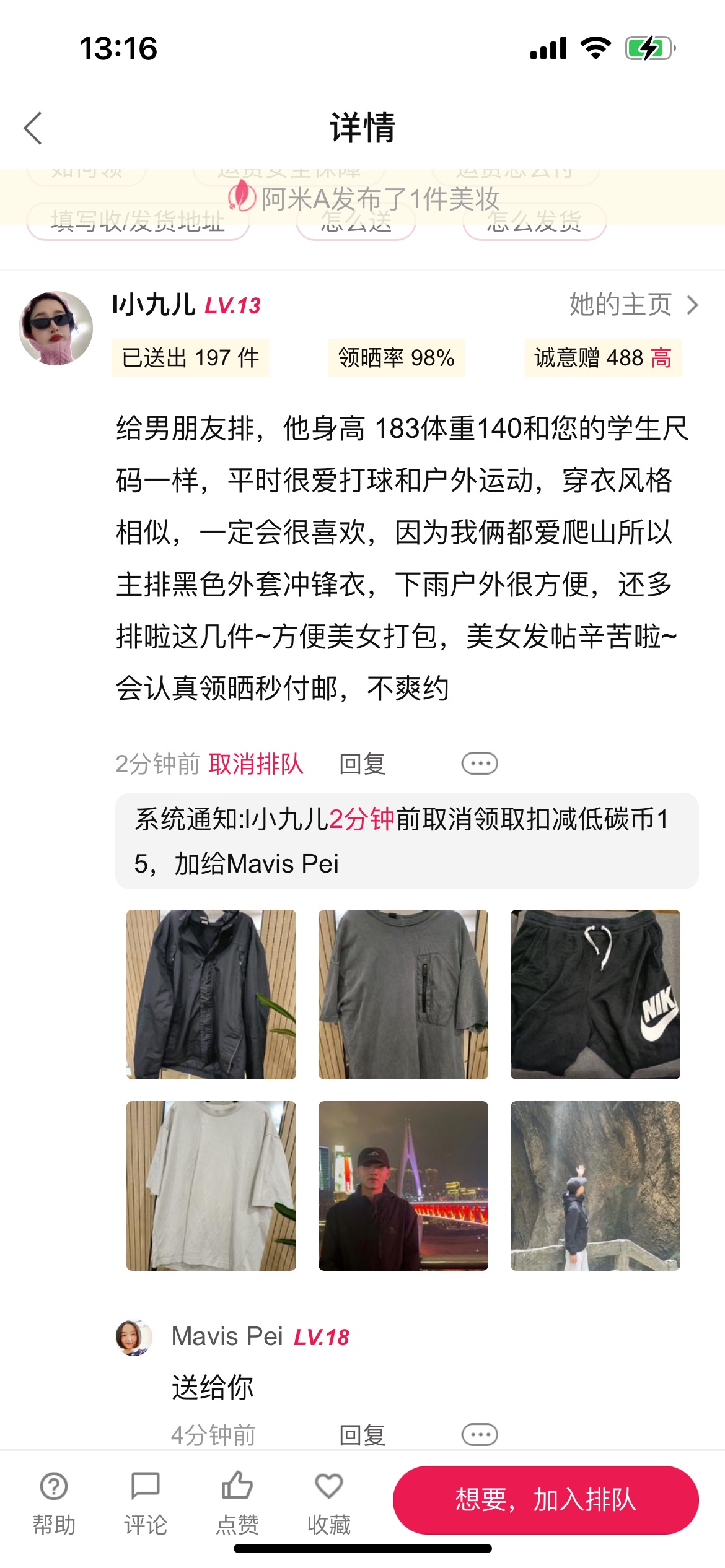This screenshot has height=1568, width=725.
Task: View the black jacket photo
Action: pos(211,995)
